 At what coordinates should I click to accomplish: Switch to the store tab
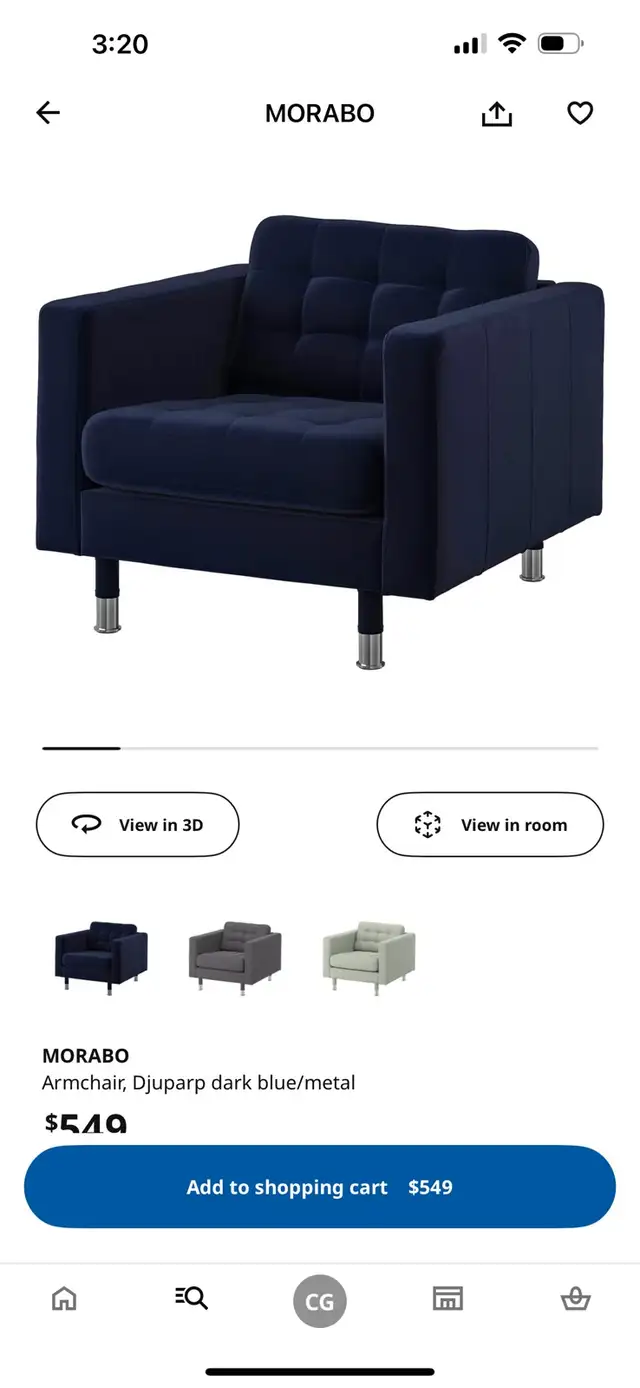pos(447,1299)
